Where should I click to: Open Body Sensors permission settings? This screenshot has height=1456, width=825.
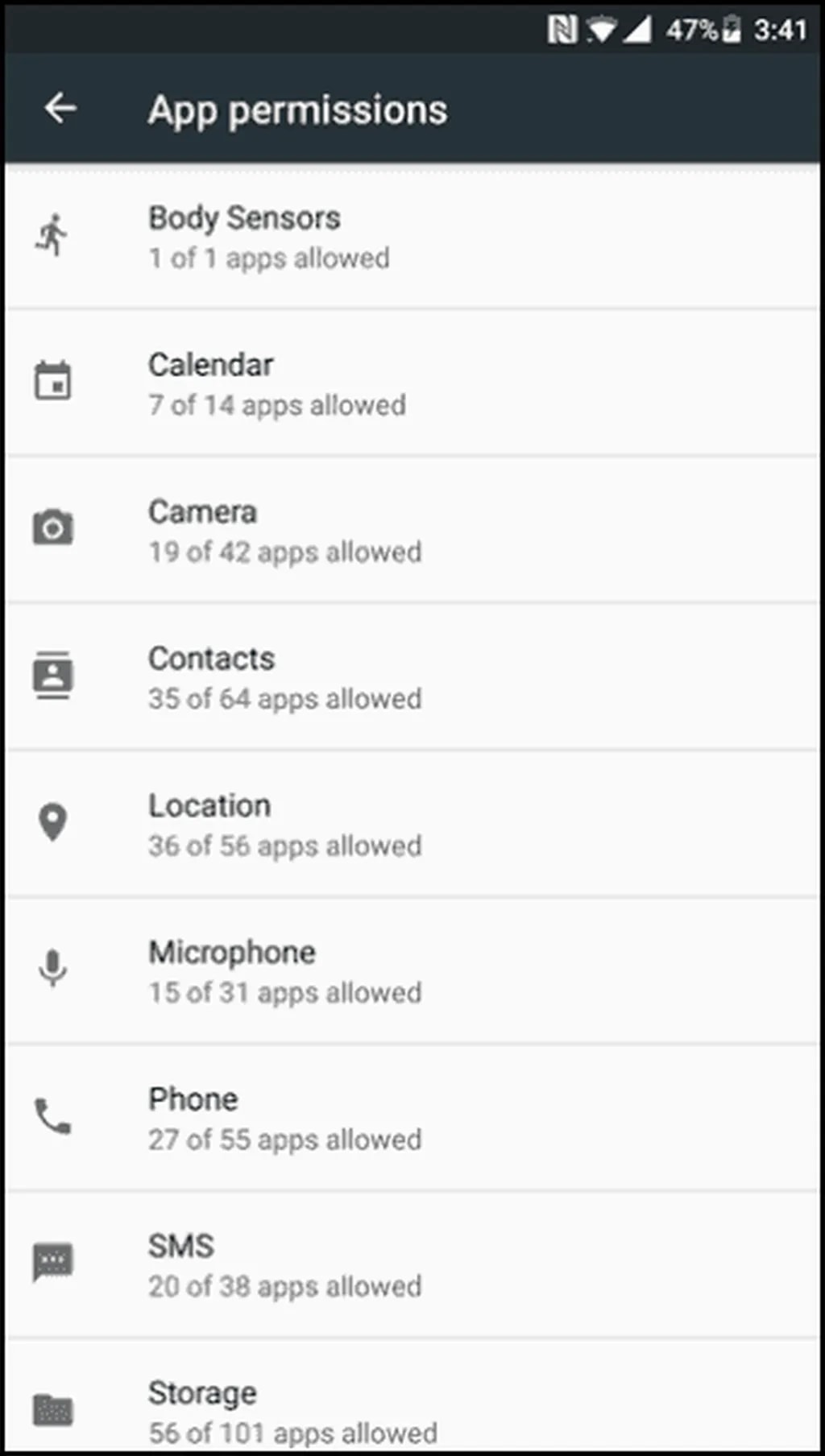click(411, 237)
